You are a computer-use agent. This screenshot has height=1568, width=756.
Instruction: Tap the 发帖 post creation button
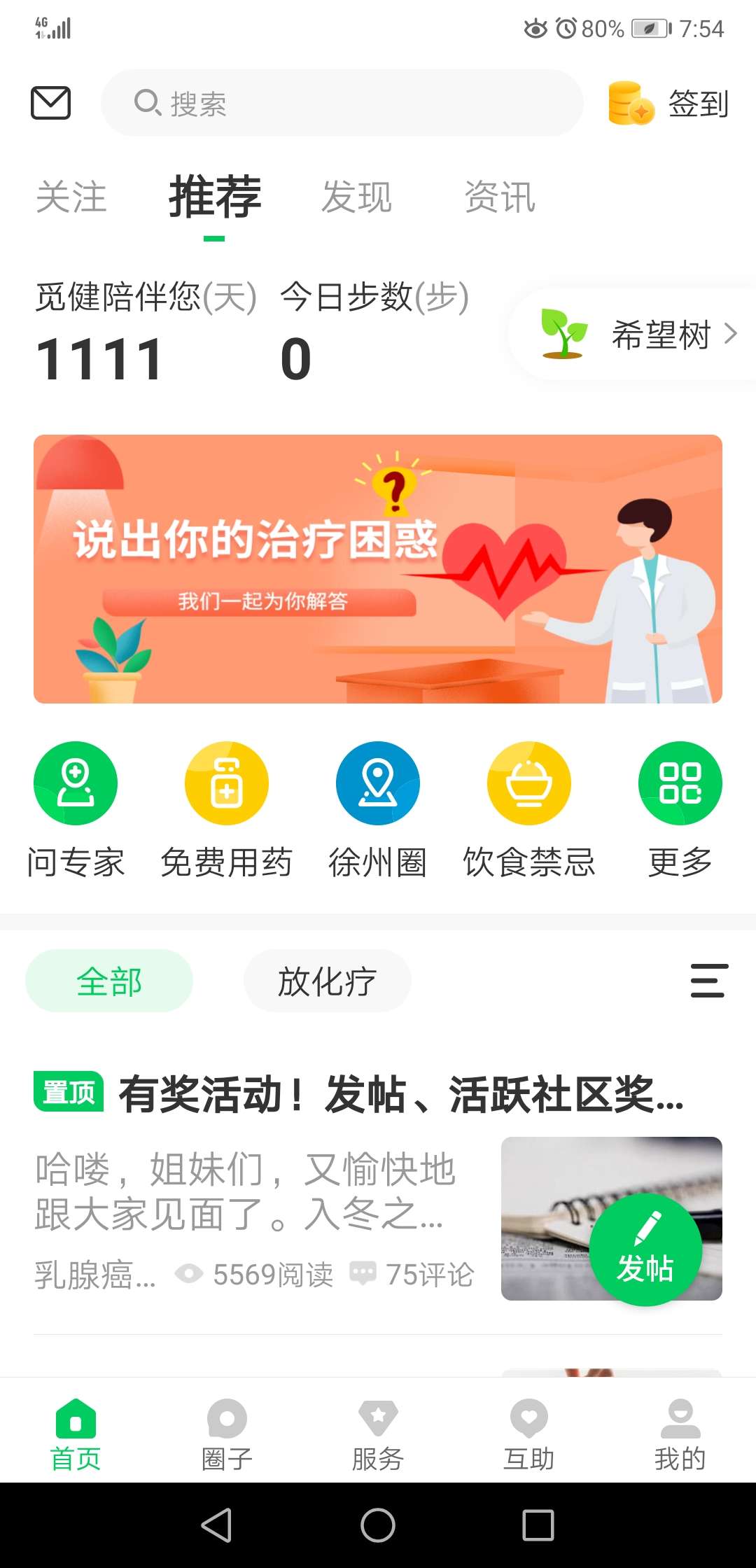[x=647, y=1249]
